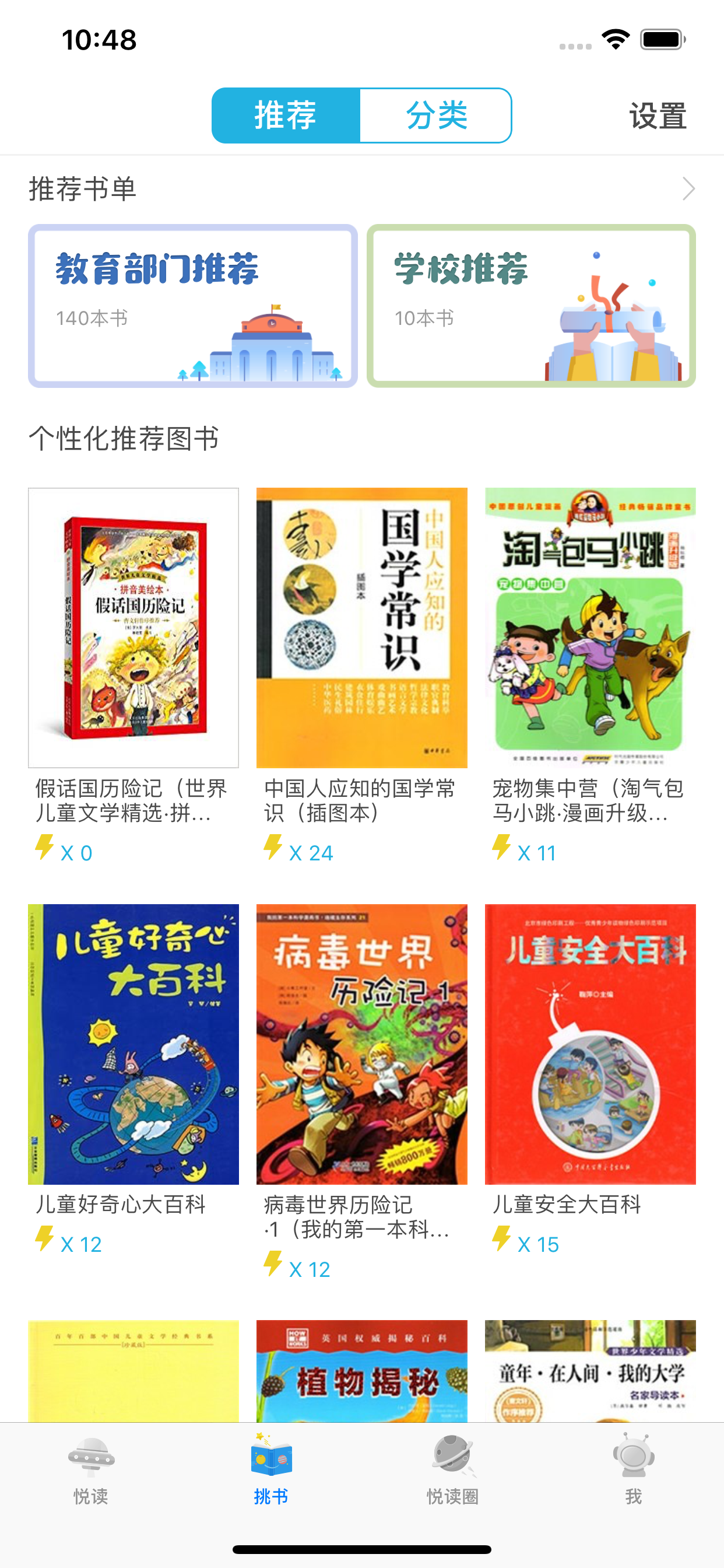Open the book 假话国历险记
Image resolution: width=724 pixels, height=1568 pixels.
pos(133,628)
